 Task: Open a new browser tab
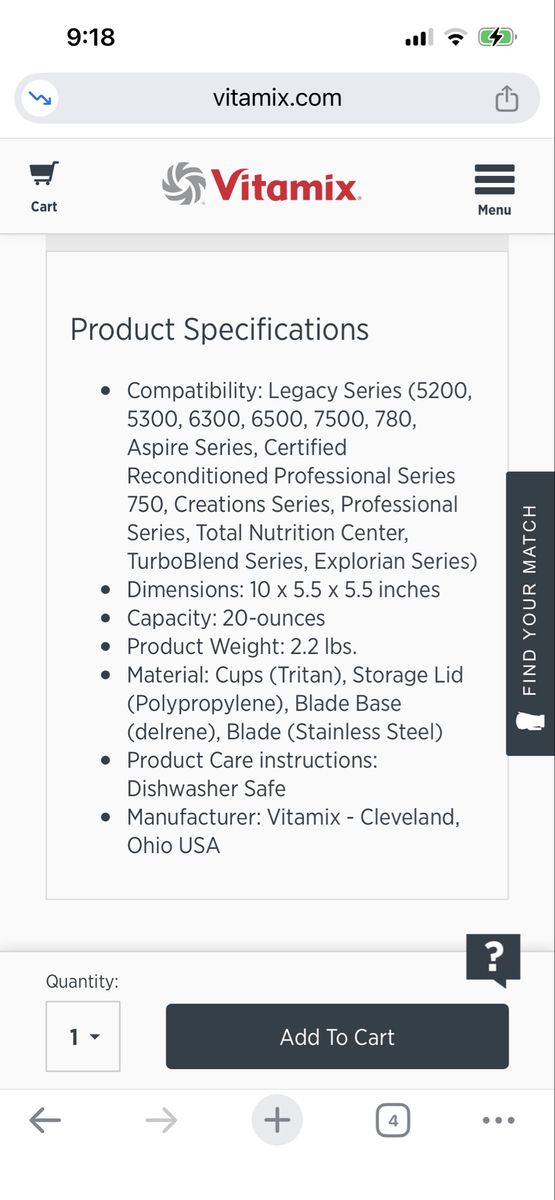click(277, 1120)
